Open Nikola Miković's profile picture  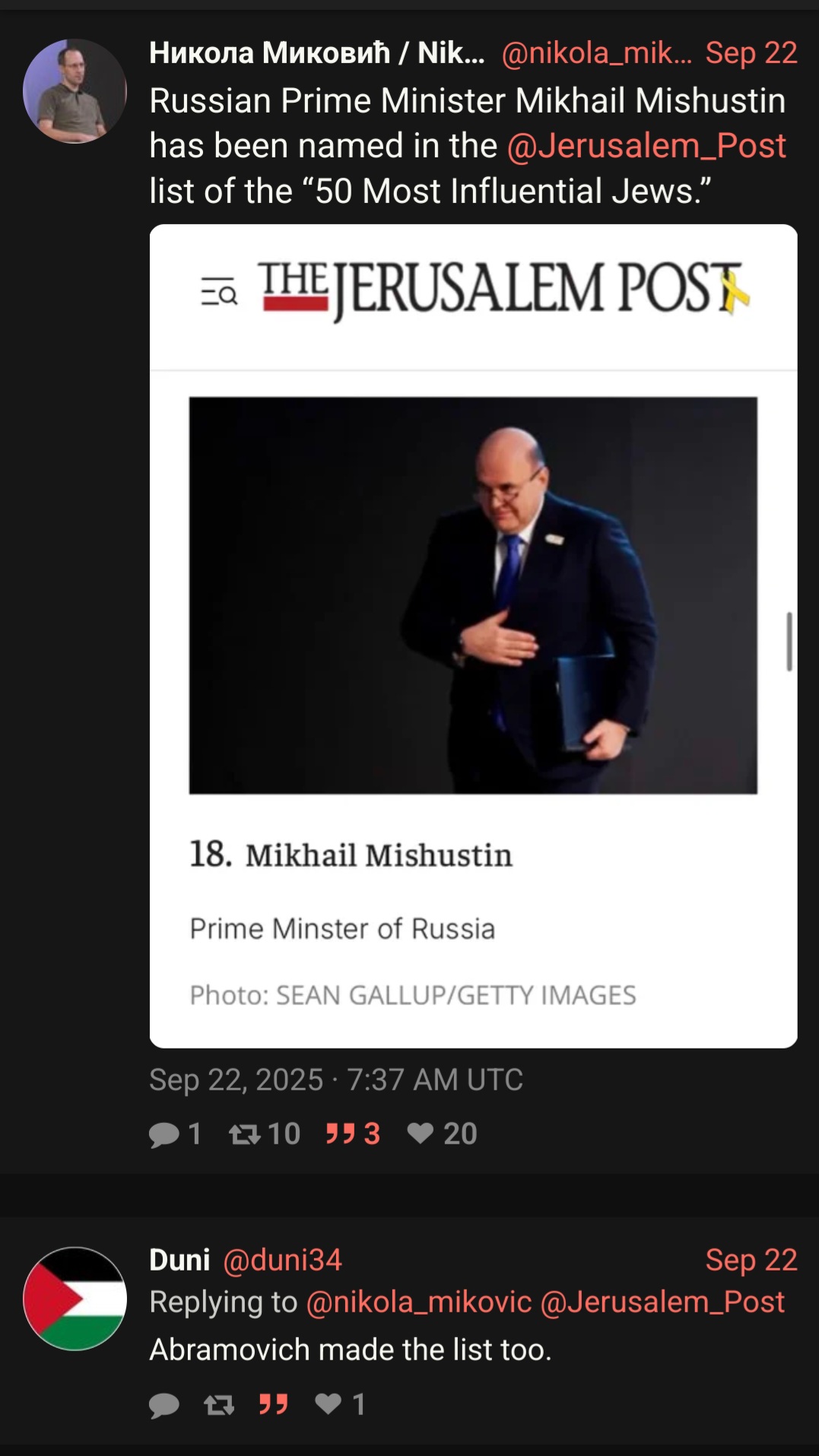[75, 91]
